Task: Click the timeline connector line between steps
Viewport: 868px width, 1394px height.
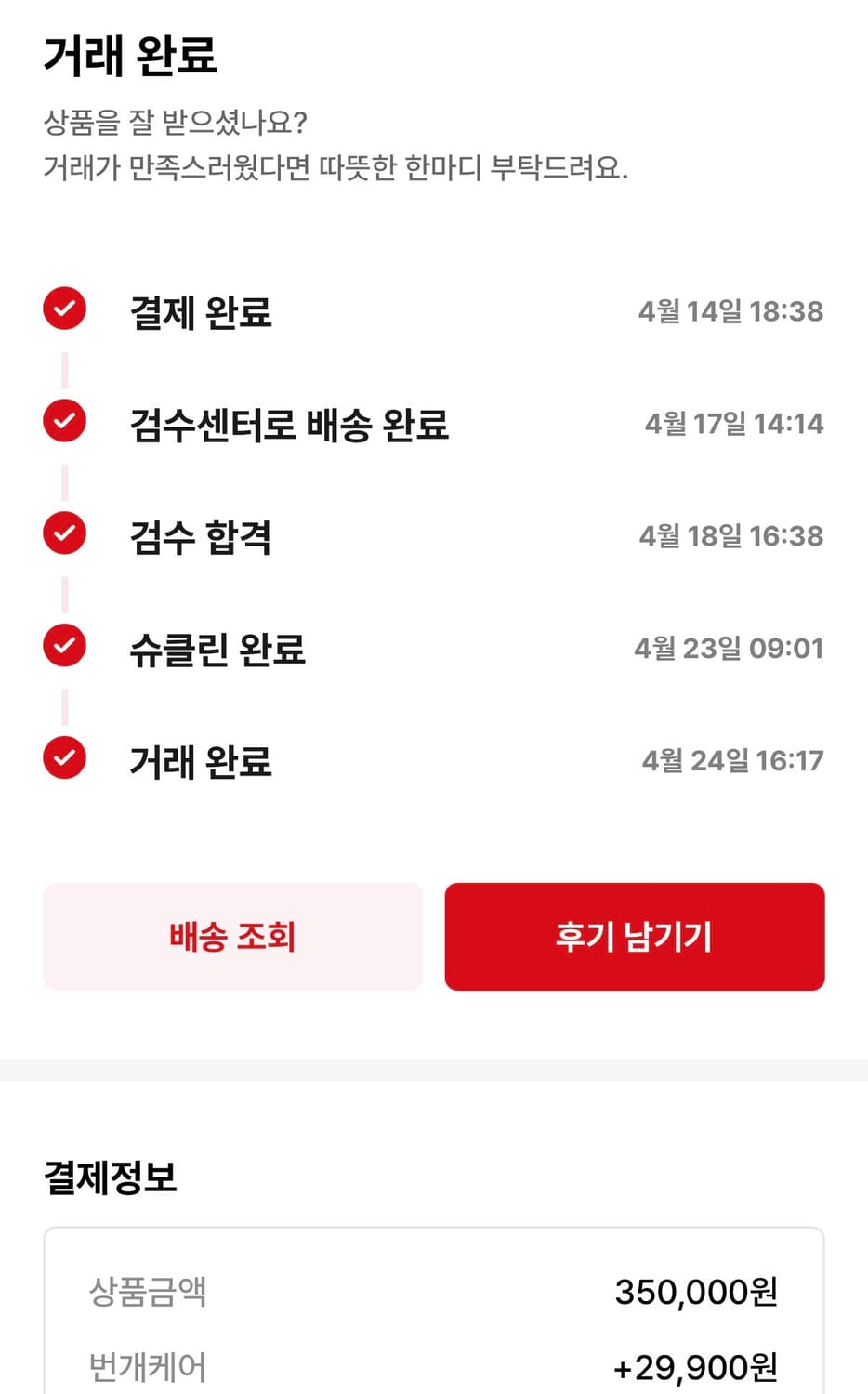Action: [x=63, y=477]
